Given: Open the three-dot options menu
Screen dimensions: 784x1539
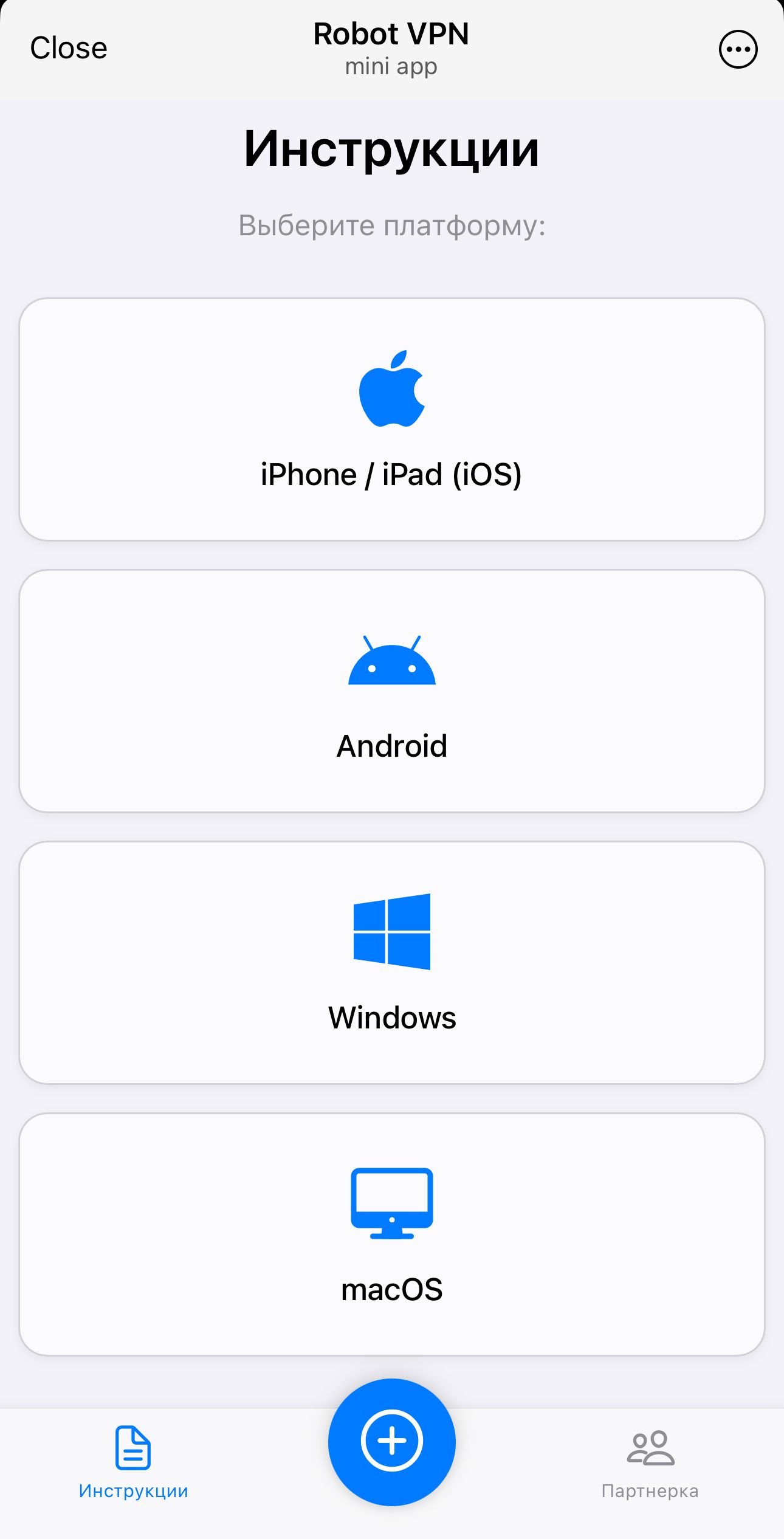Looking at the screenshot, I should pyautogui.click(x=737, y=49).
